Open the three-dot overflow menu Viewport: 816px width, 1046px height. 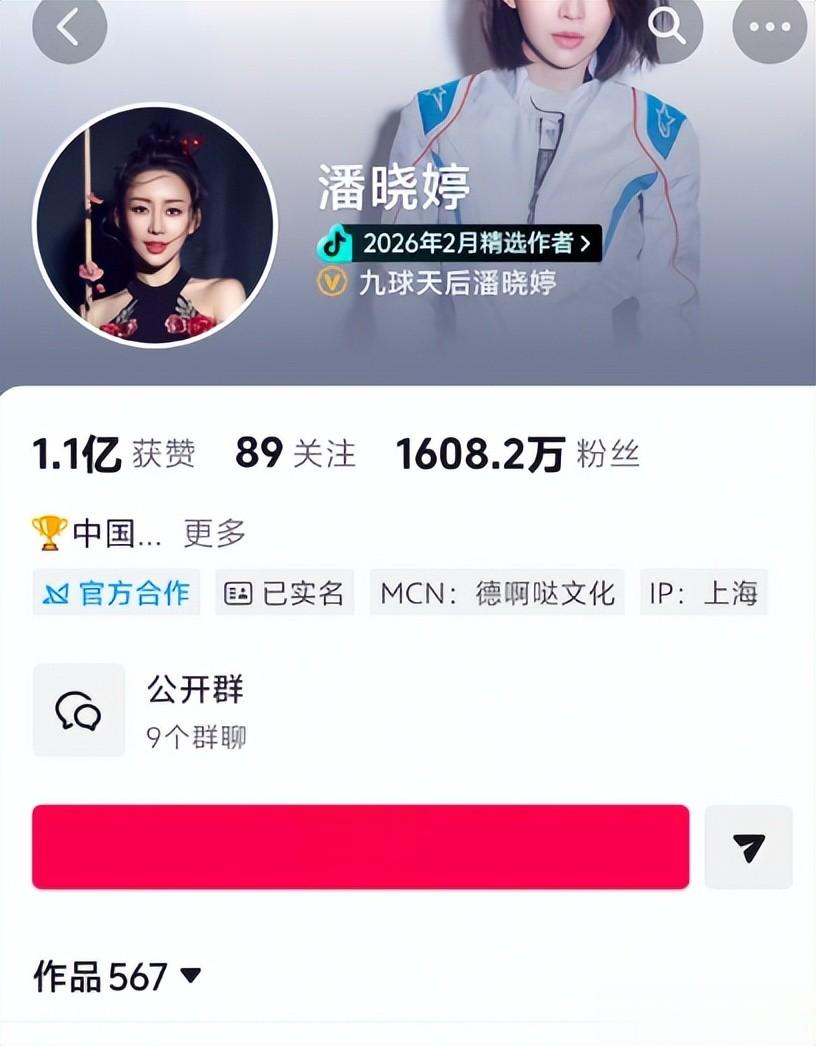click(769, 27)
